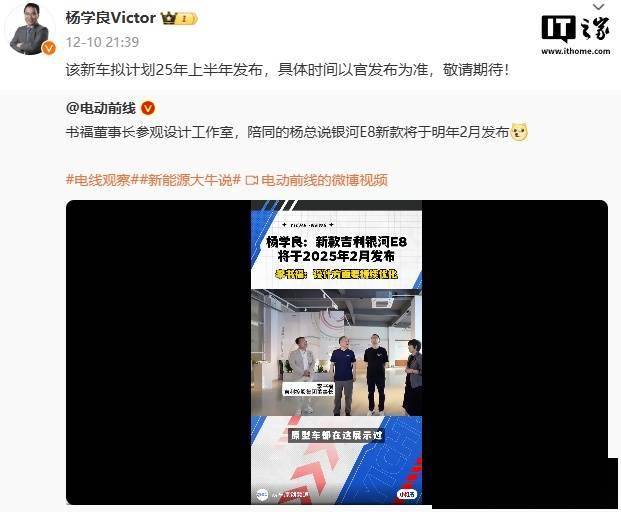This screenshot has height=512, width=621.
Task: Open the @电动前线 account link
Action: 102,108
